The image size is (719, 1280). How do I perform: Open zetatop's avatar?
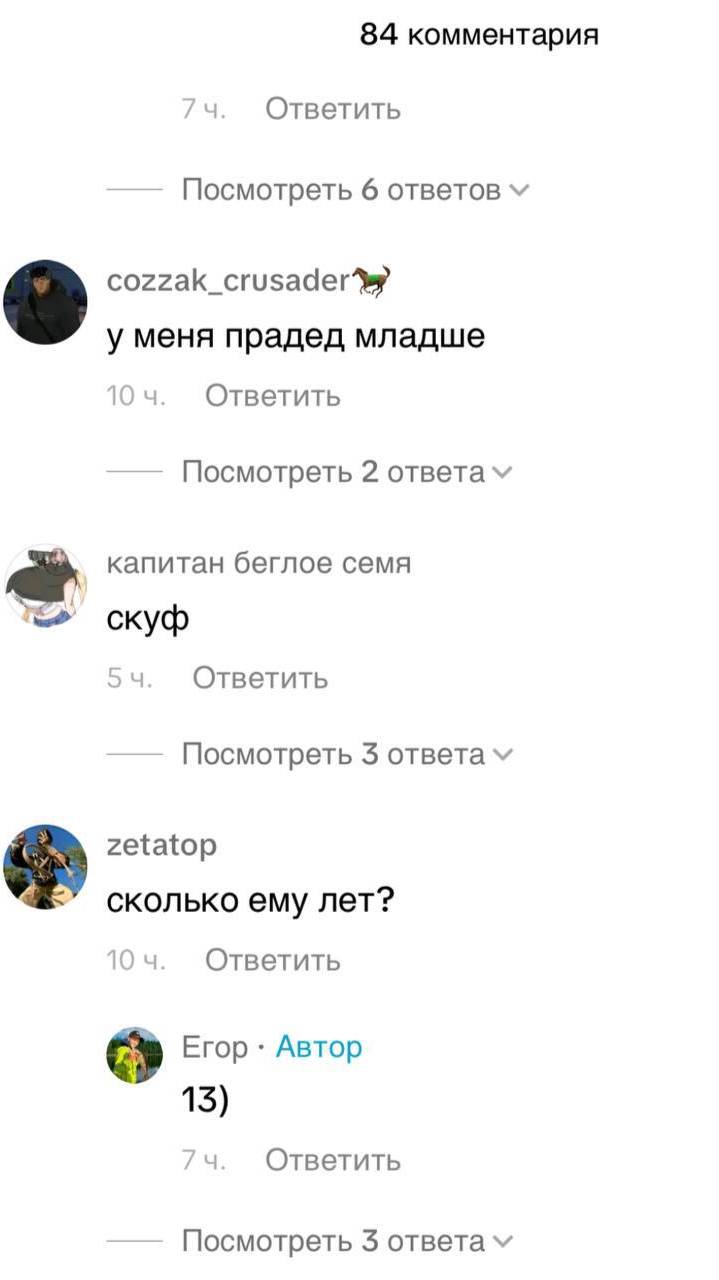[45, 866]
